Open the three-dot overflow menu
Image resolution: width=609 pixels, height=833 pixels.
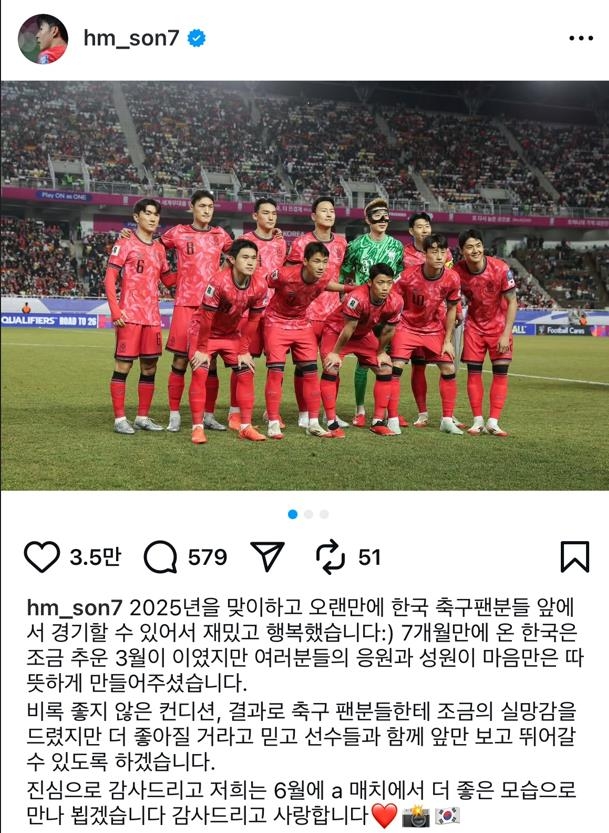(x=580, y=39)
